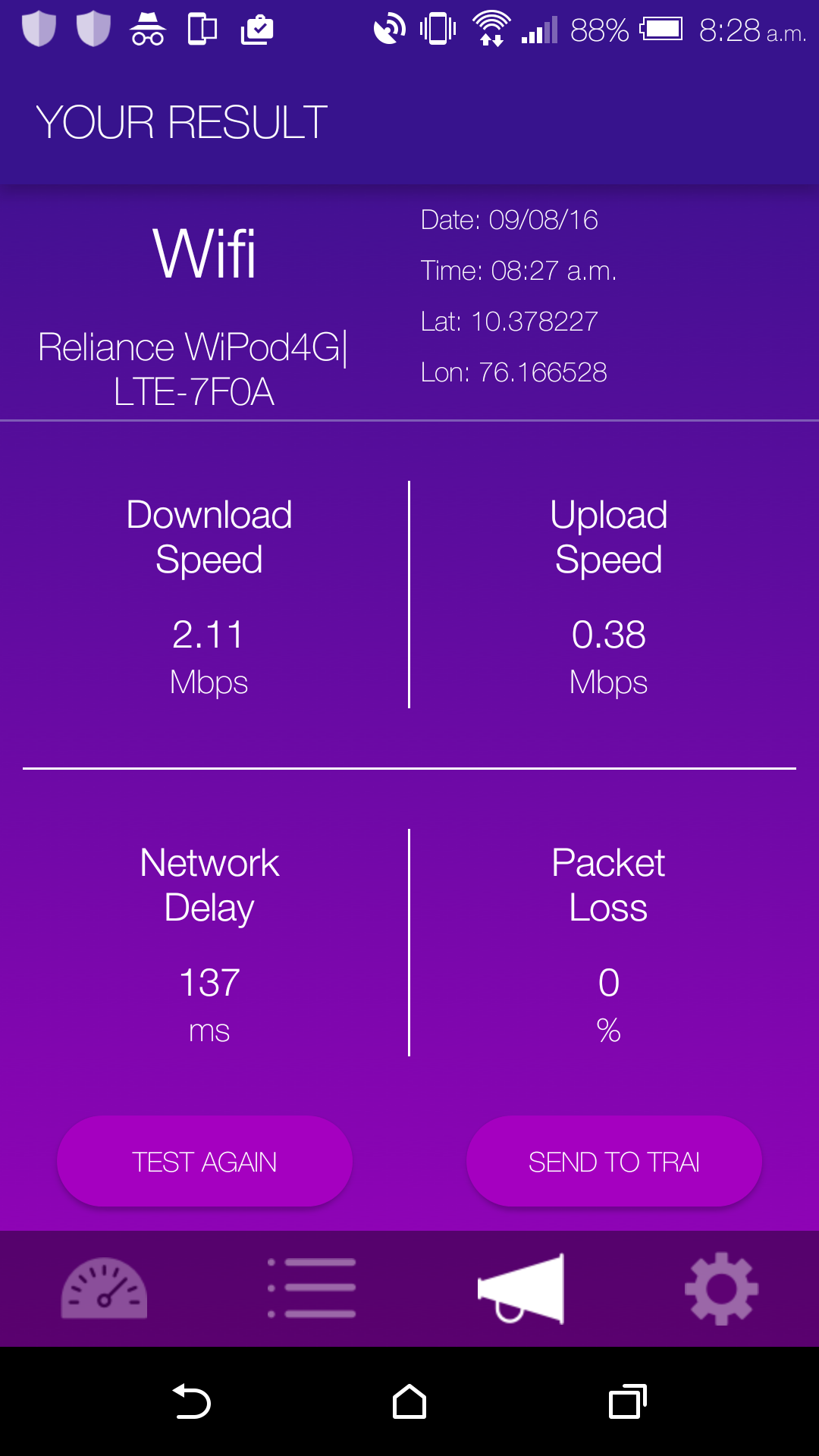Image resolution: width=819 pixels, height=1456 pixels.
Task: Switch to the results list tab
Action: pyautogui.click(x=312, y=1288)
